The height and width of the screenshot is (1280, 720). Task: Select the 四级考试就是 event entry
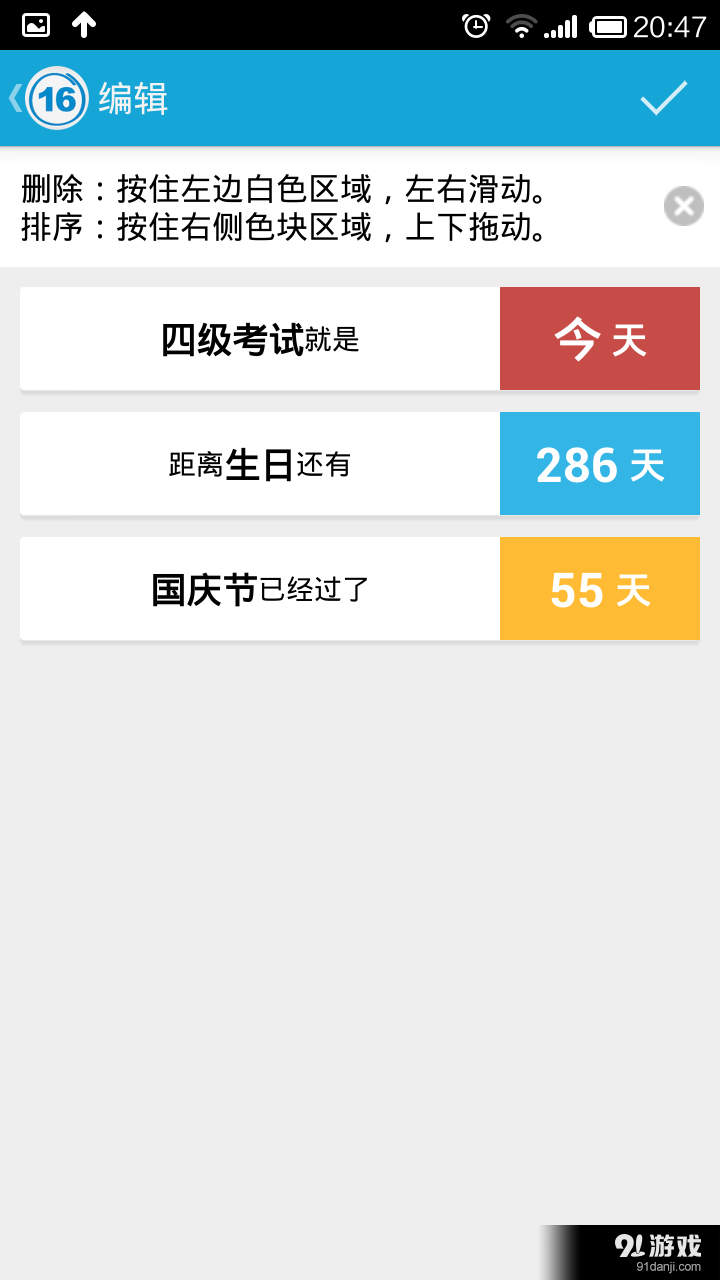pyautogui.click(x=260, y=338)
